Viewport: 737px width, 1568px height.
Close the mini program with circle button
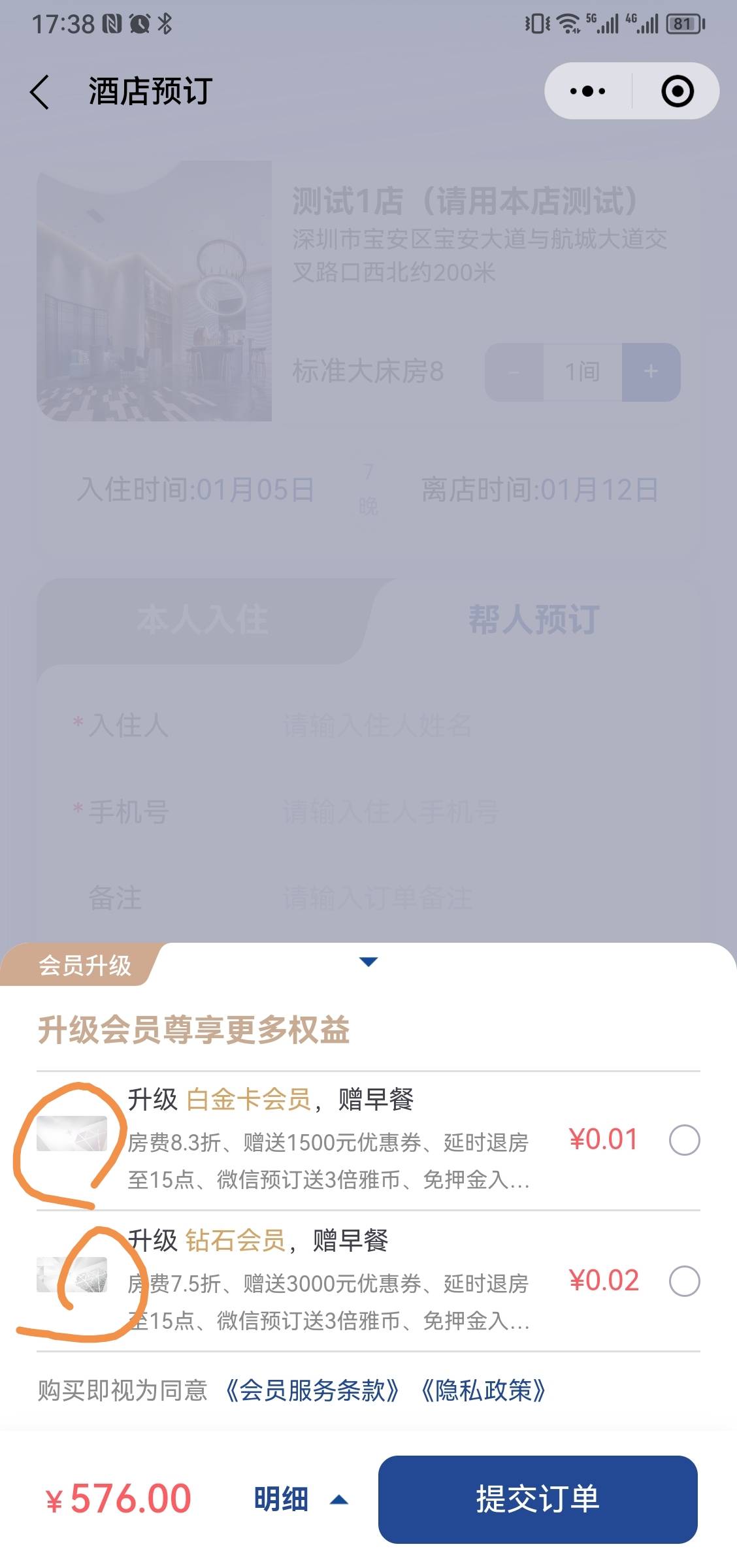click(677, 91)
